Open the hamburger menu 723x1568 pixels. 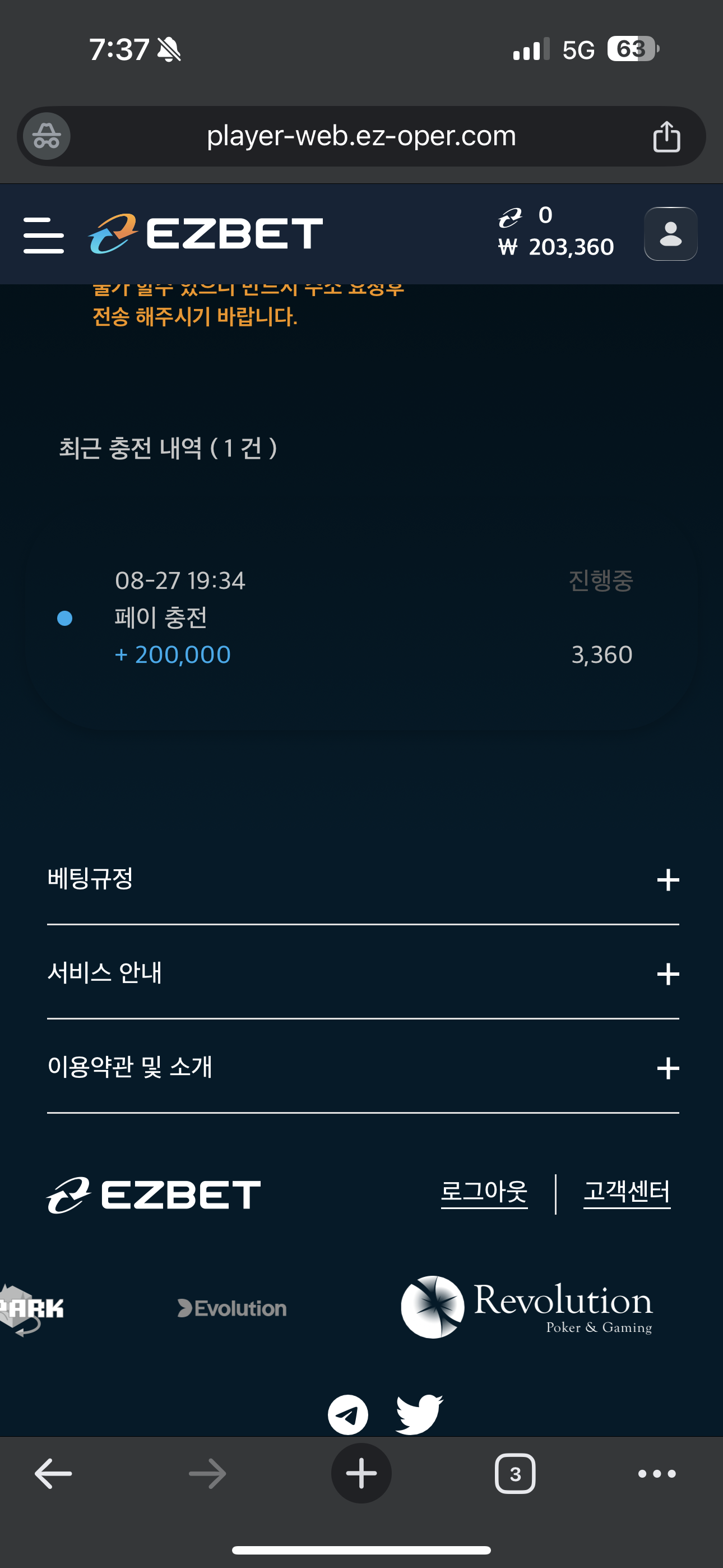click(43, 235)
